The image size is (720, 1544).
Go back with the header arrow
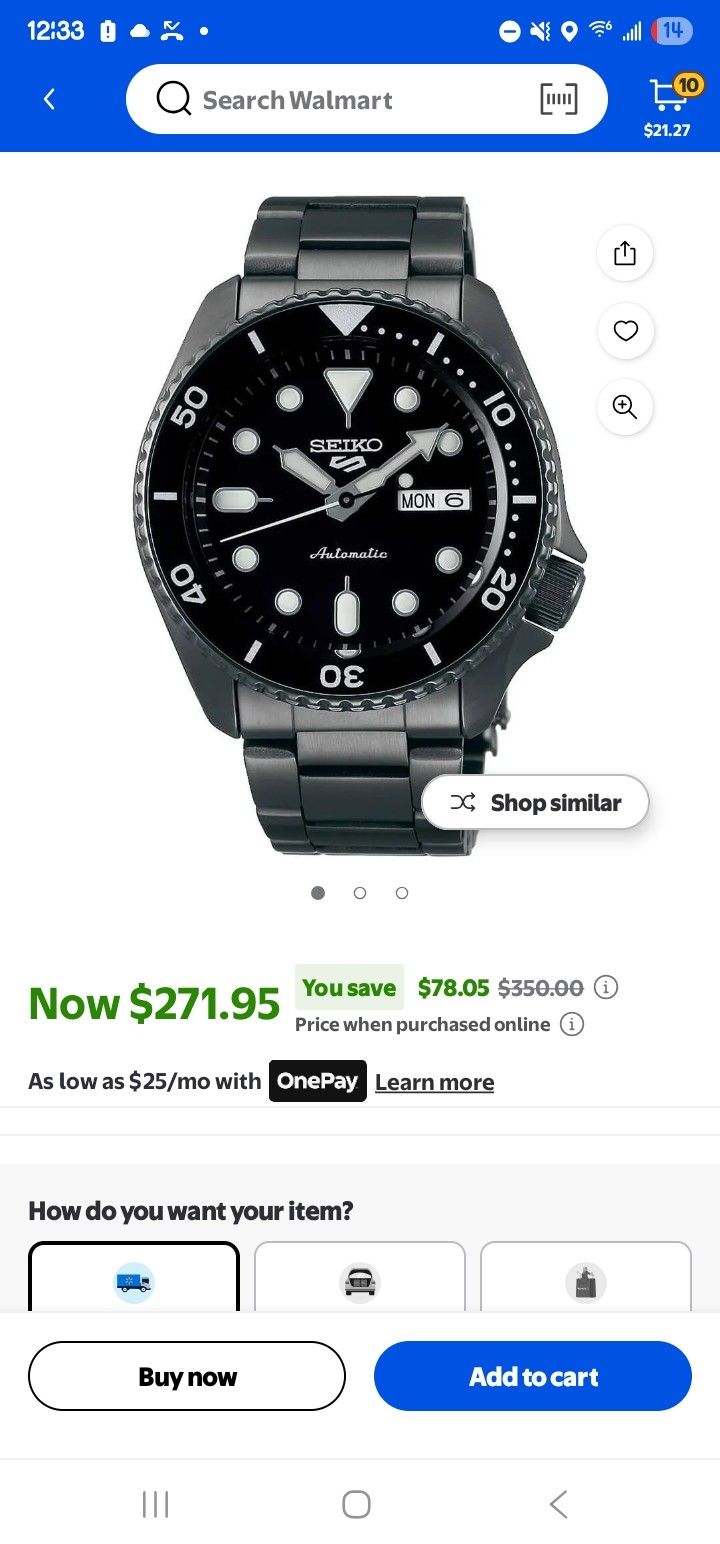point(49,99)
